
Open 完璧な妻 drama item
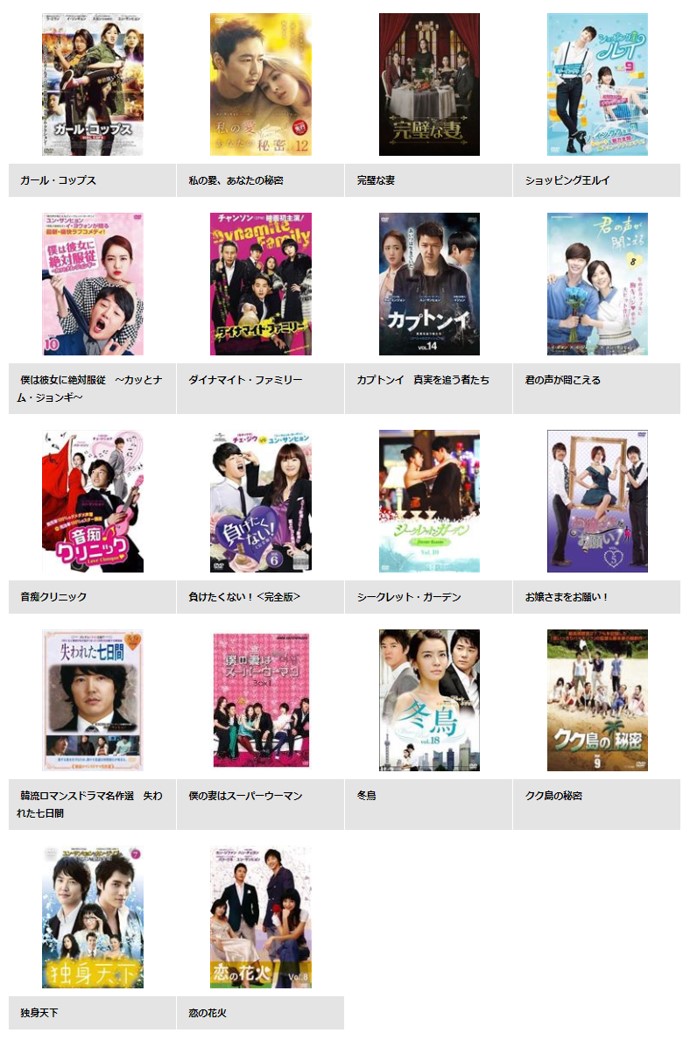(x=429, y=85)
